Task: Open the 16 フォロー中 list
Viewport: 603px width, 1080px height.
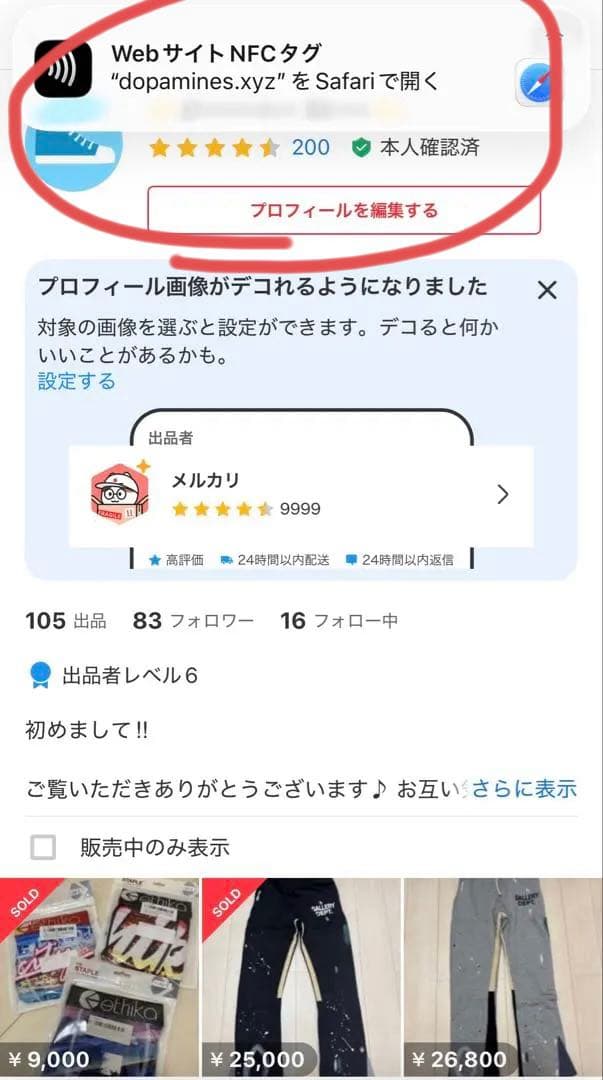Action: pos(338,621)
